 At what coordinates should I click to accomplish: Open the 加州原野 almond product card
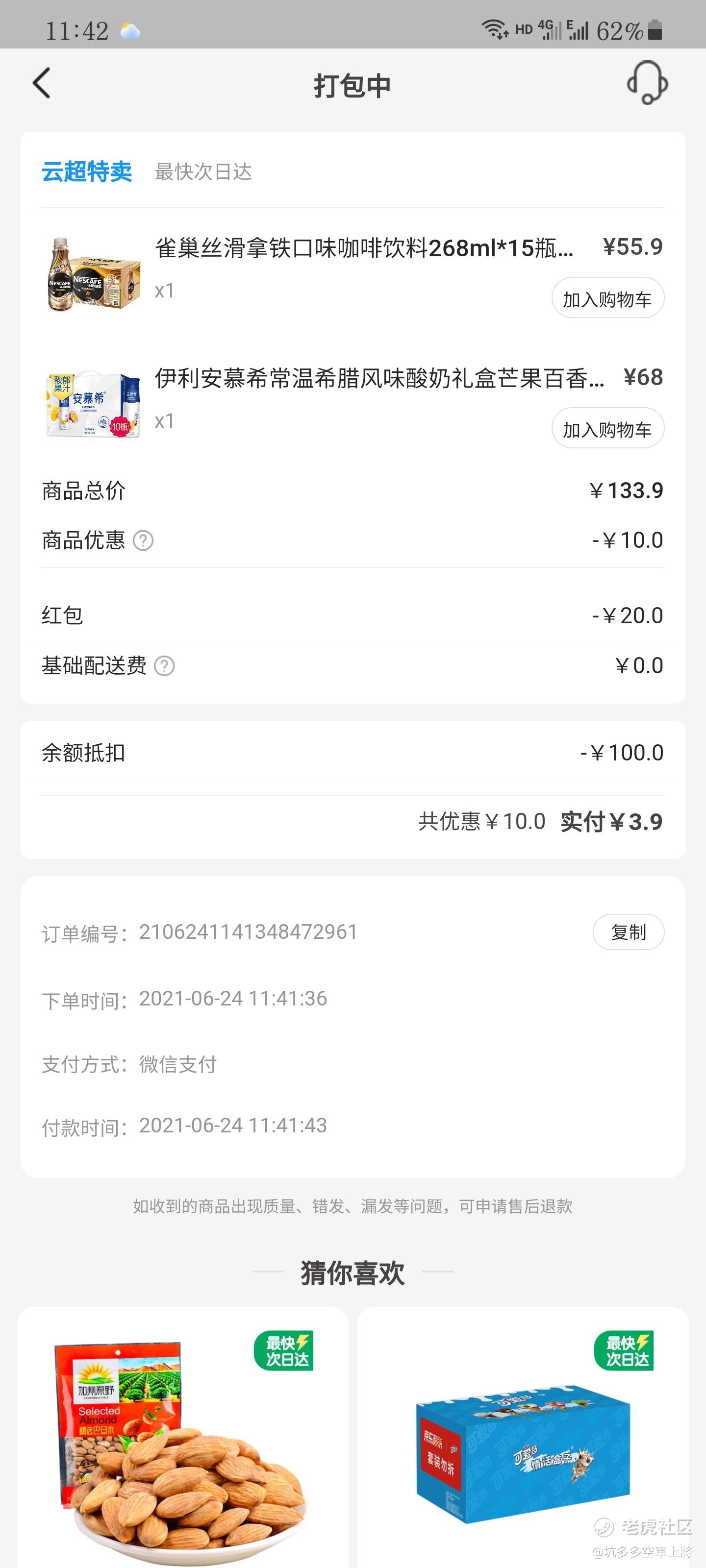tap(183, 1438)
